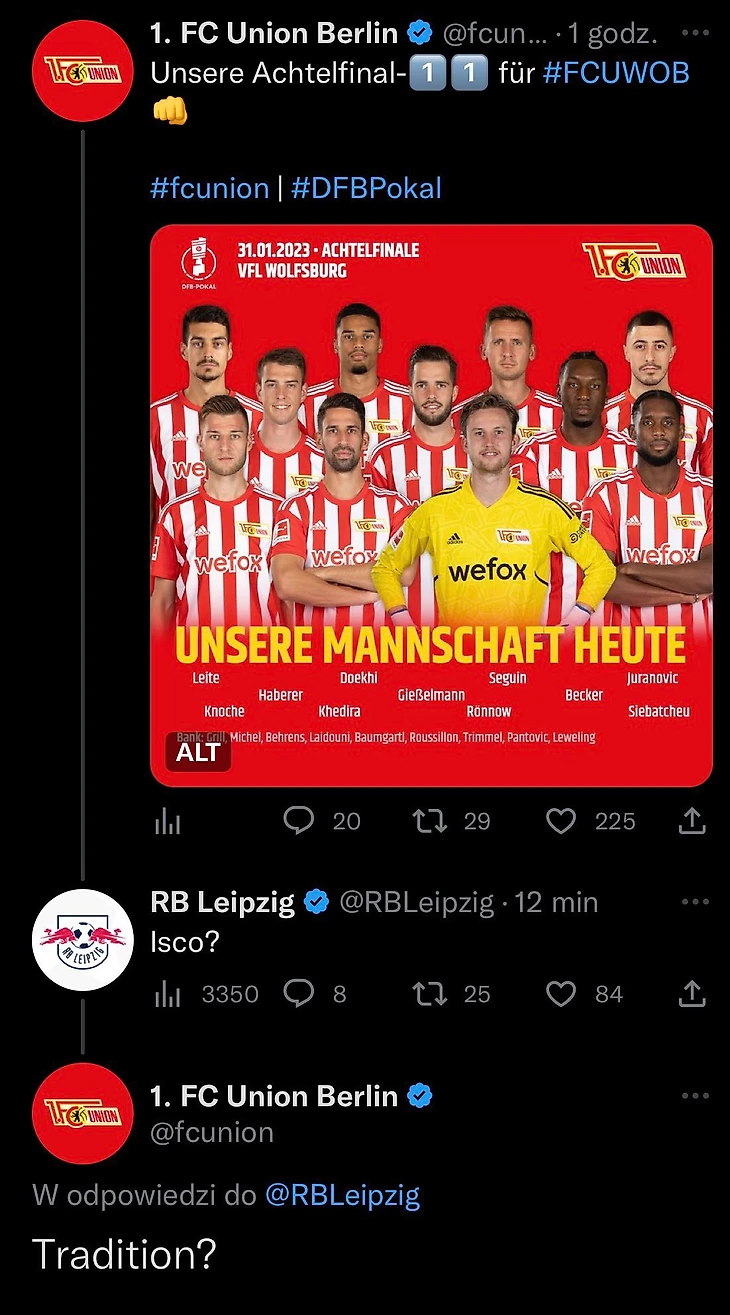Like RB Leipzig's "Isco?" tweet
The image size is (730, 1315).
tap(561, 994)
